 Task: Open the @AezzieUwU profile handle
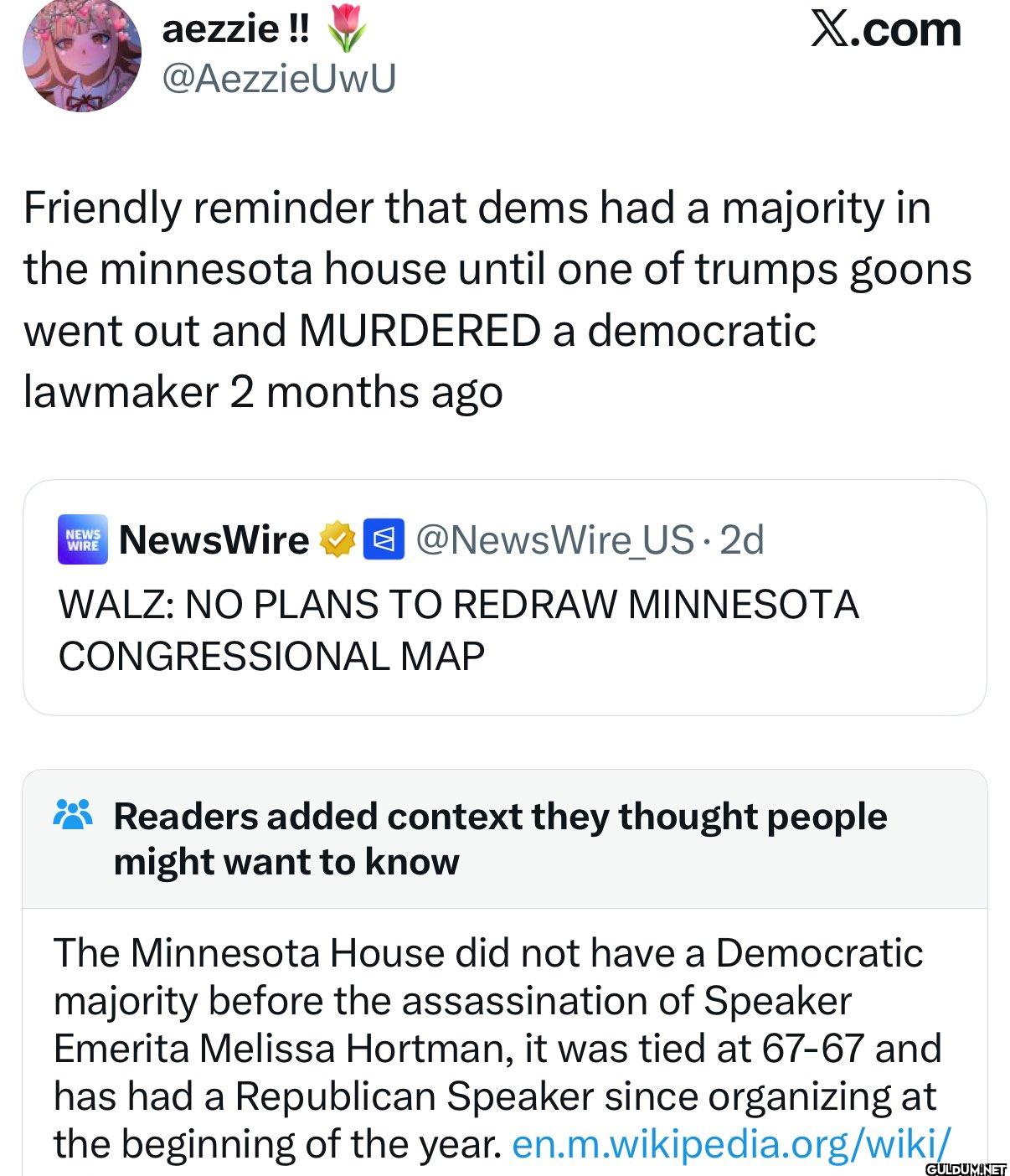coord(278,80)
